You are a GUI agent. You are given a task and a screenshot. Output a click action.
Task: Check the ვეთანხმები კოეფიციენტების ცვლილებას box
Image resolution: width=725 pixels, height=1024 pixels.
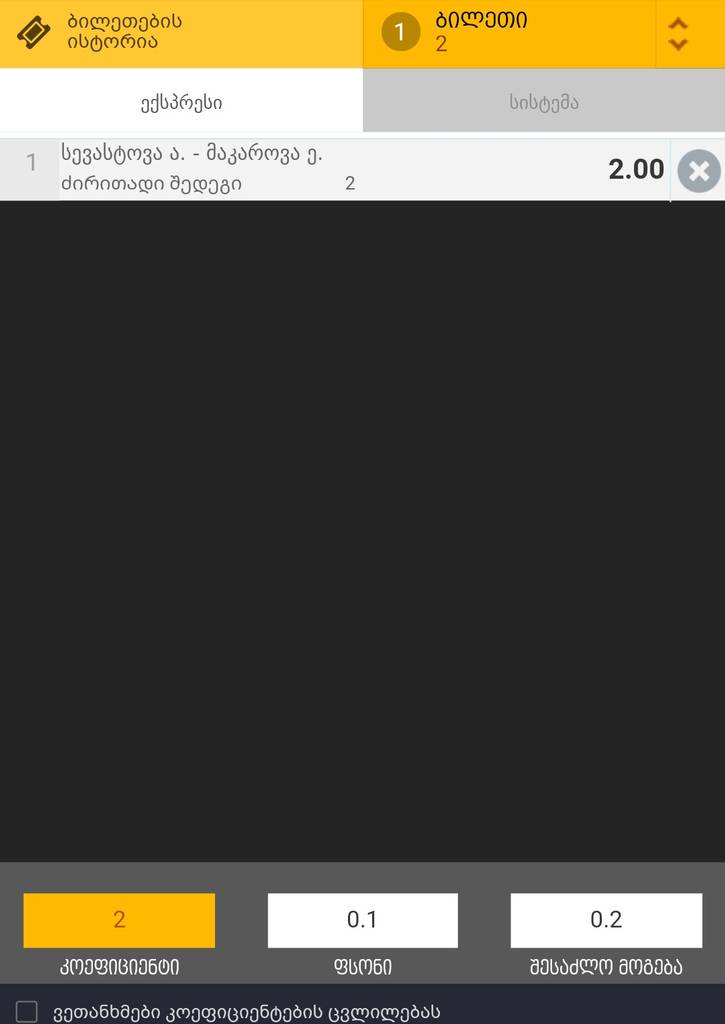(27, 1011)
